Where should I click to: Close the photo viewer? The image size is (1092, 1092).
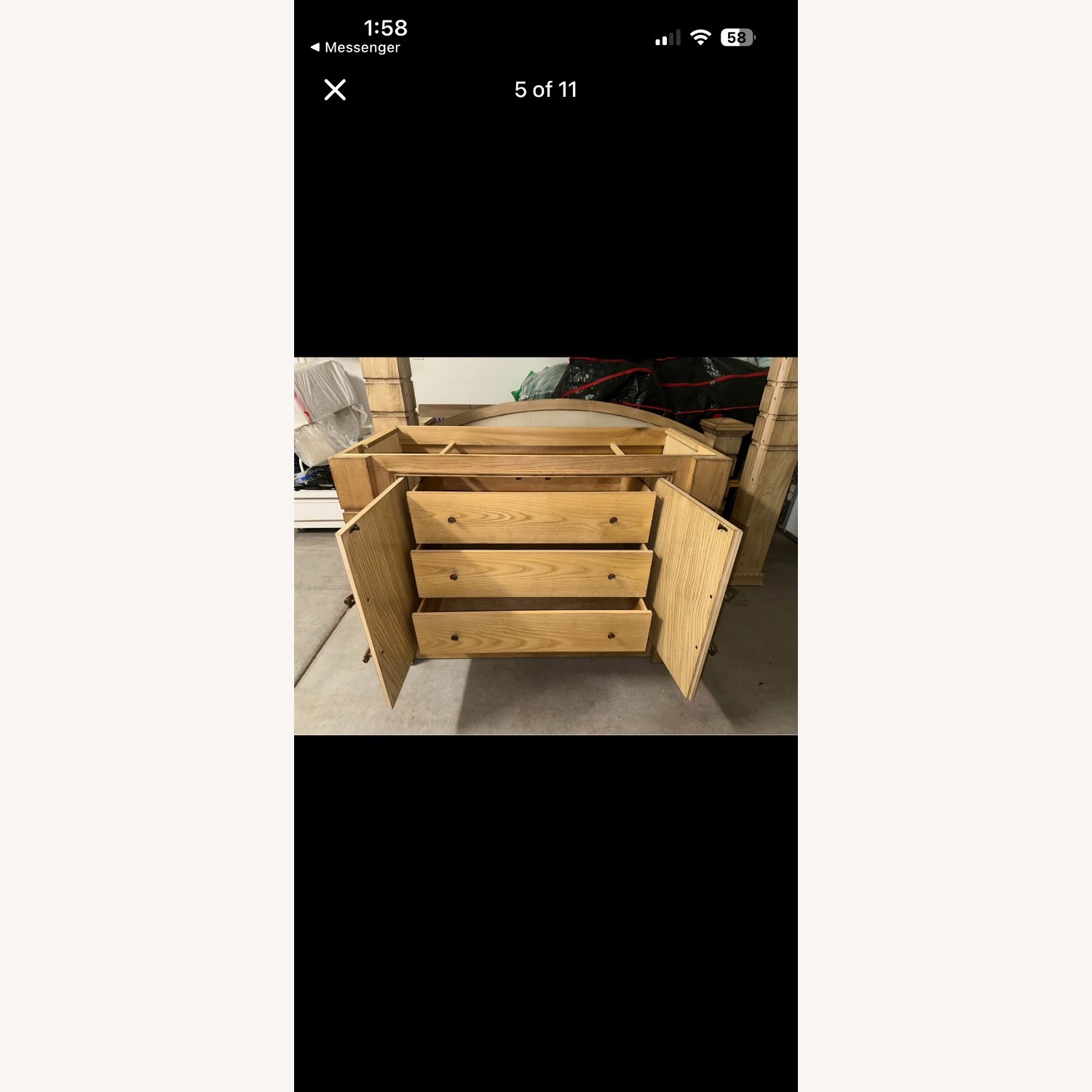click(x=335, y=90)
